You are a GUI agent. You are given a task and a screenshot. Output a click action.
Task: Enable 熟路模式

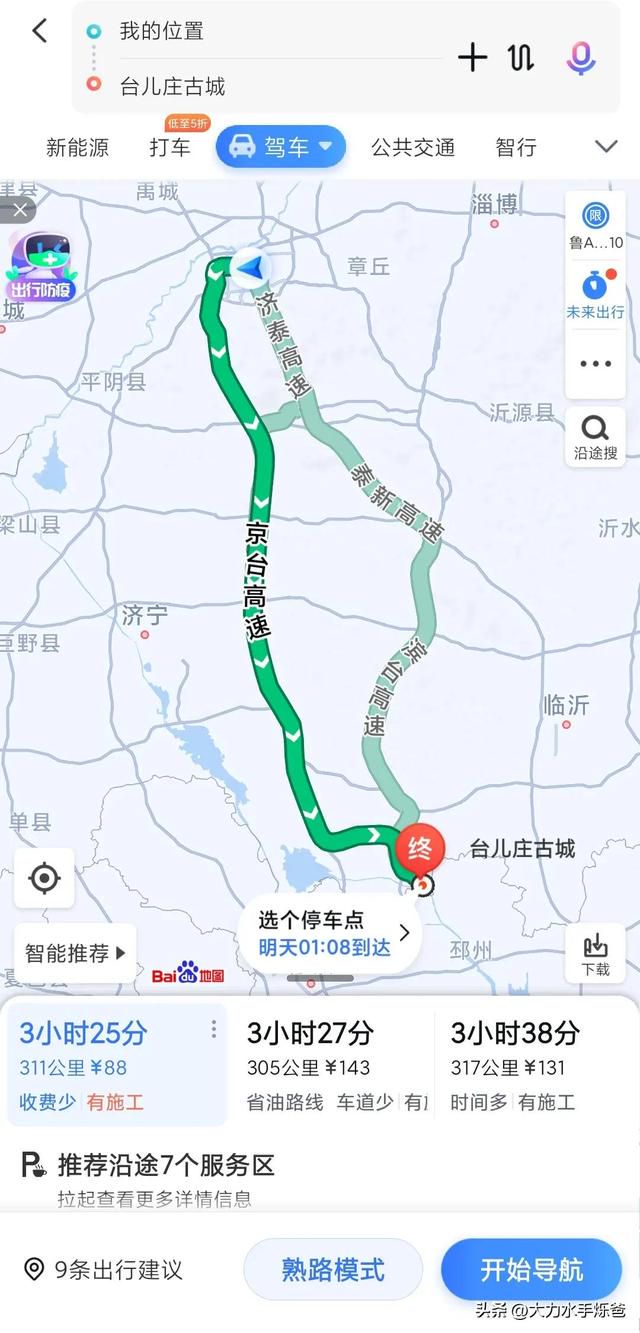333,1270
